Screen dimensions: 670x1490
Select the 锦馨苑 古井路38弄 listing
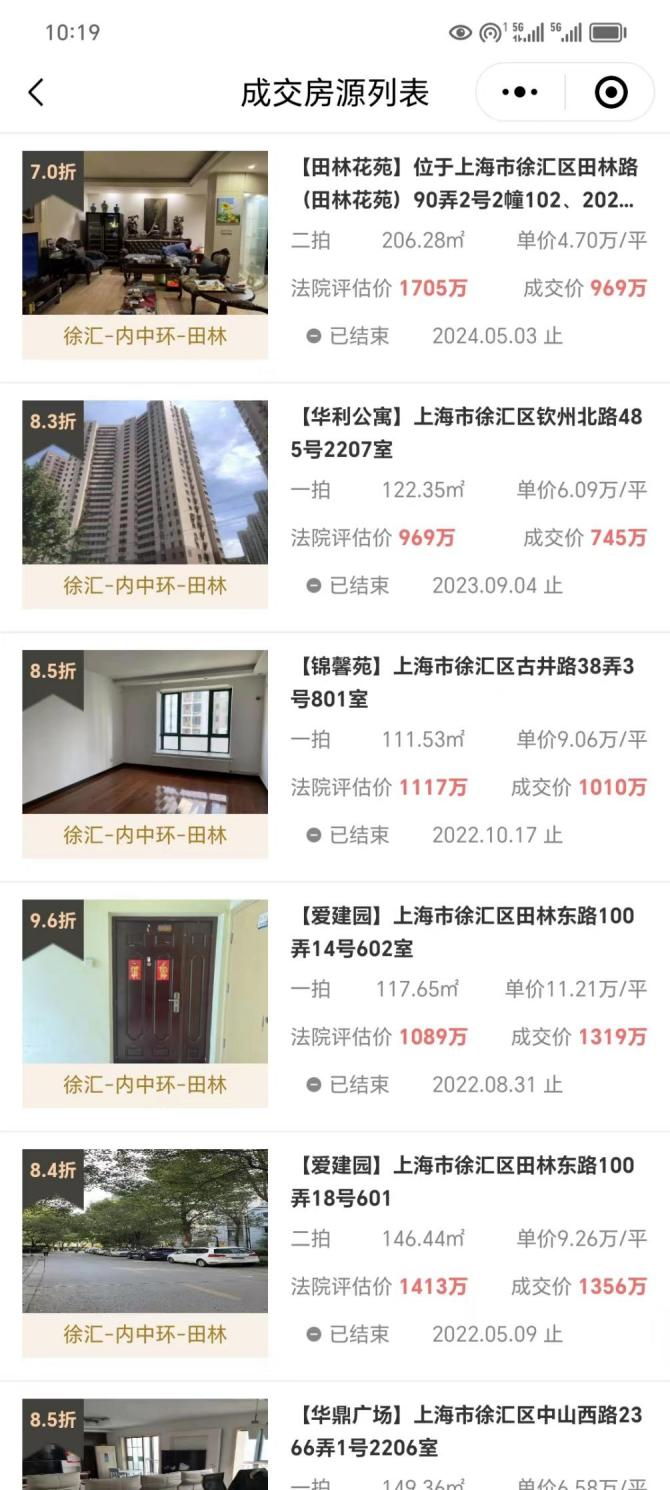(x=466, y=682)
